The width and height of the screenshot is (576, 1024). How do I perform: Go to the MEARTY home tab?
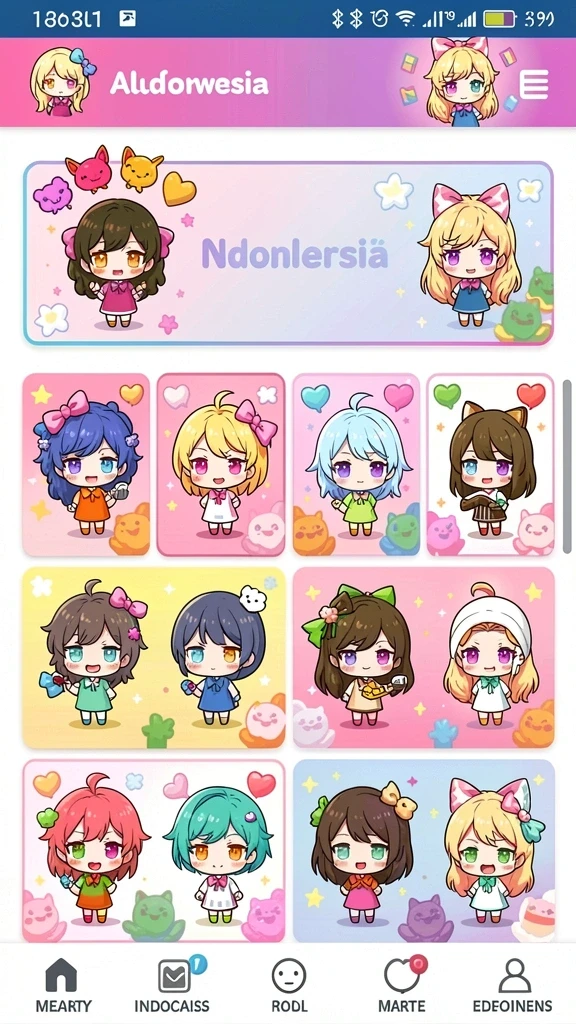(x=63, y=985)
